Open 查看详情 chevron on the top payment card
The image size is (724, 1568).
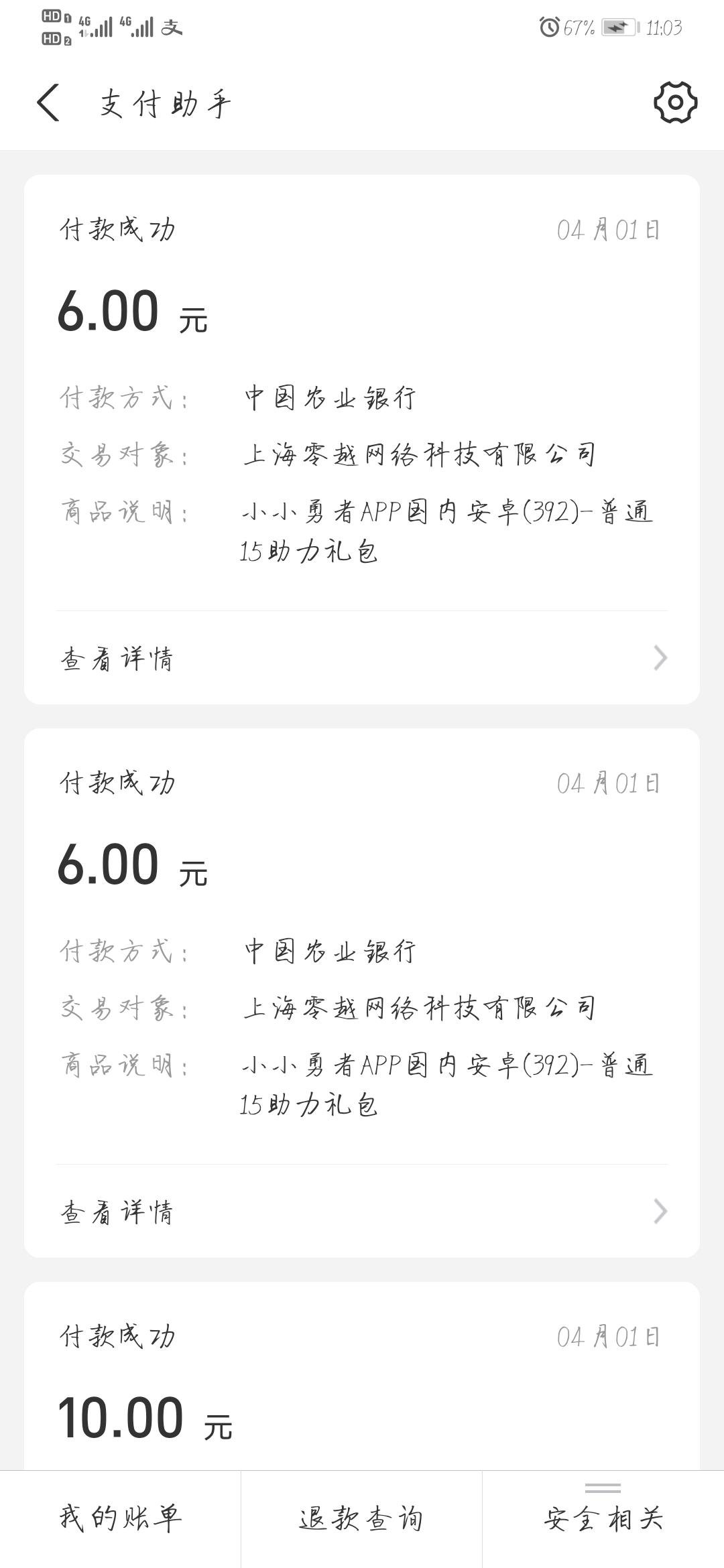pos(659,659)
